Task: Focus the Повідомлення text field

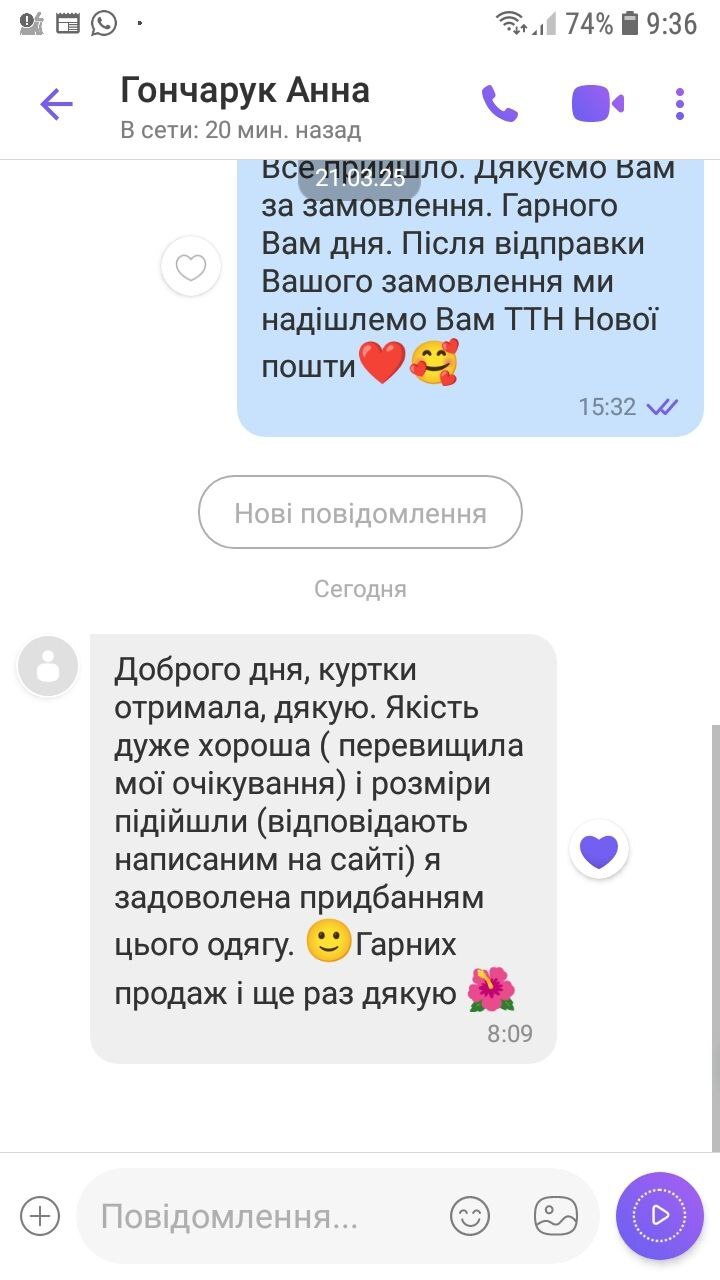Action: click(260, 1217)
